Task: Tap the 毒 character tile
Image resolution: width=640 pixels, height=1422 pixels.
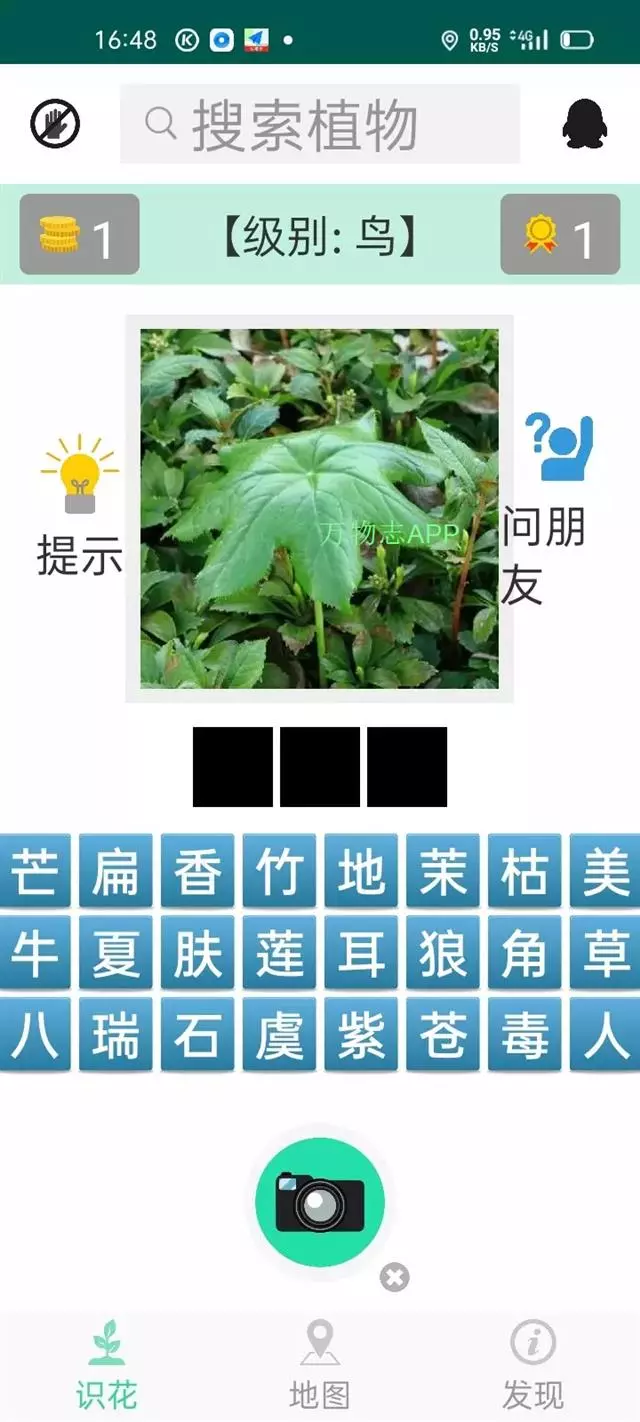Action: click(x=525, y=1035)
